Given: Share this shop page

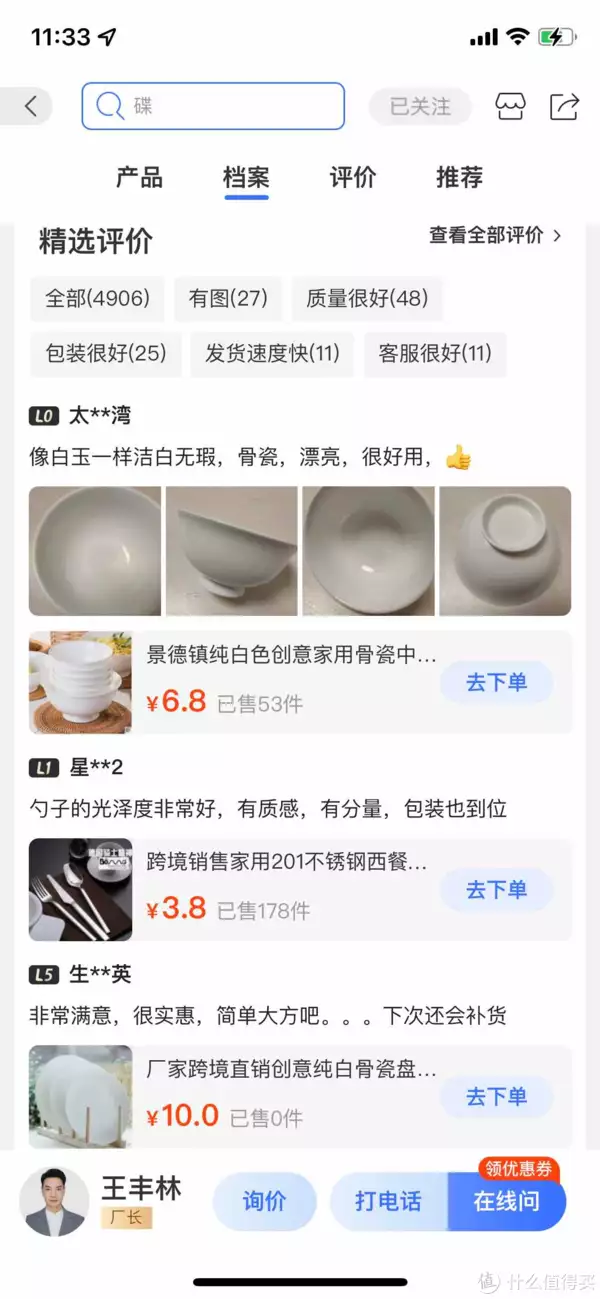Looking at the screenshot, I should pos(564,106).
